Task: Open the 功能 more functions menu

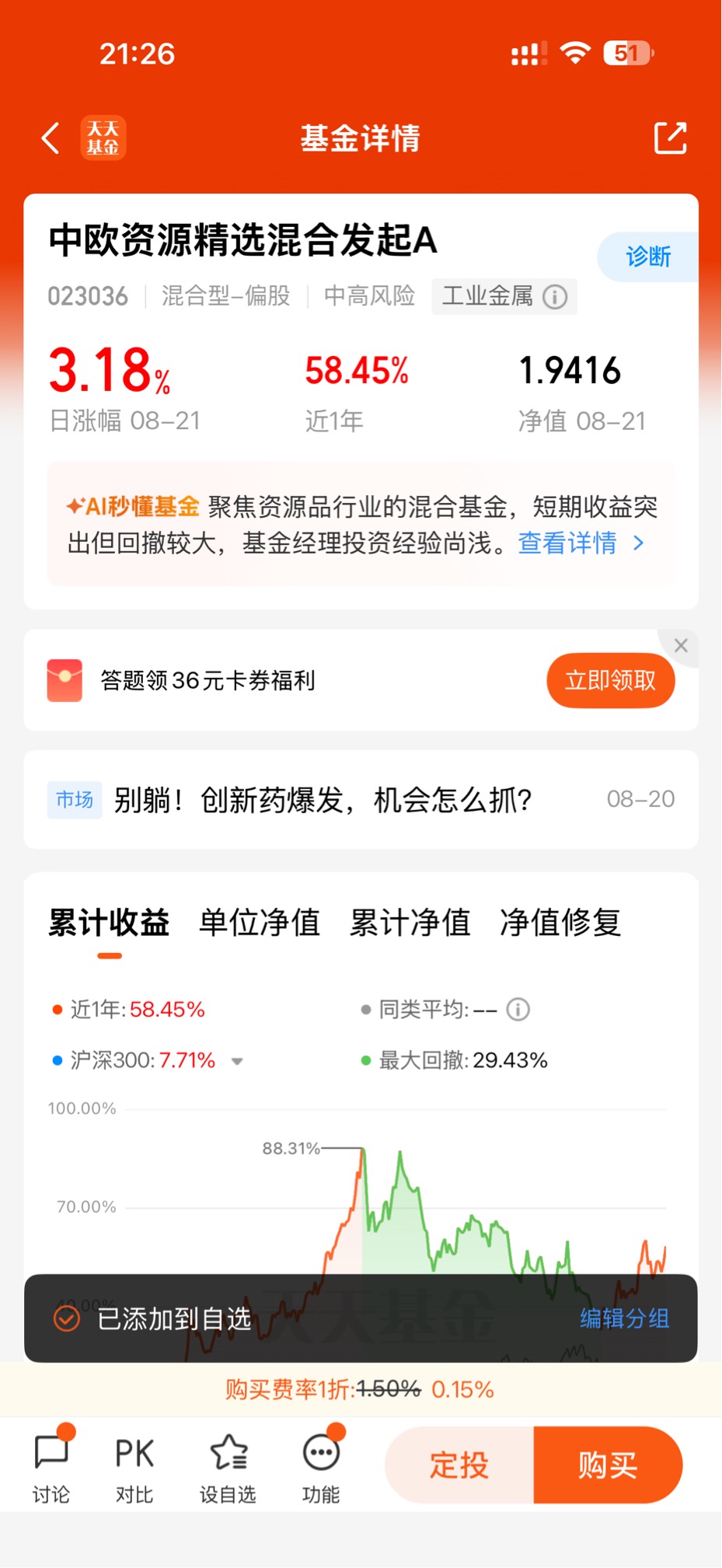Action: (x=321, y=1465)
